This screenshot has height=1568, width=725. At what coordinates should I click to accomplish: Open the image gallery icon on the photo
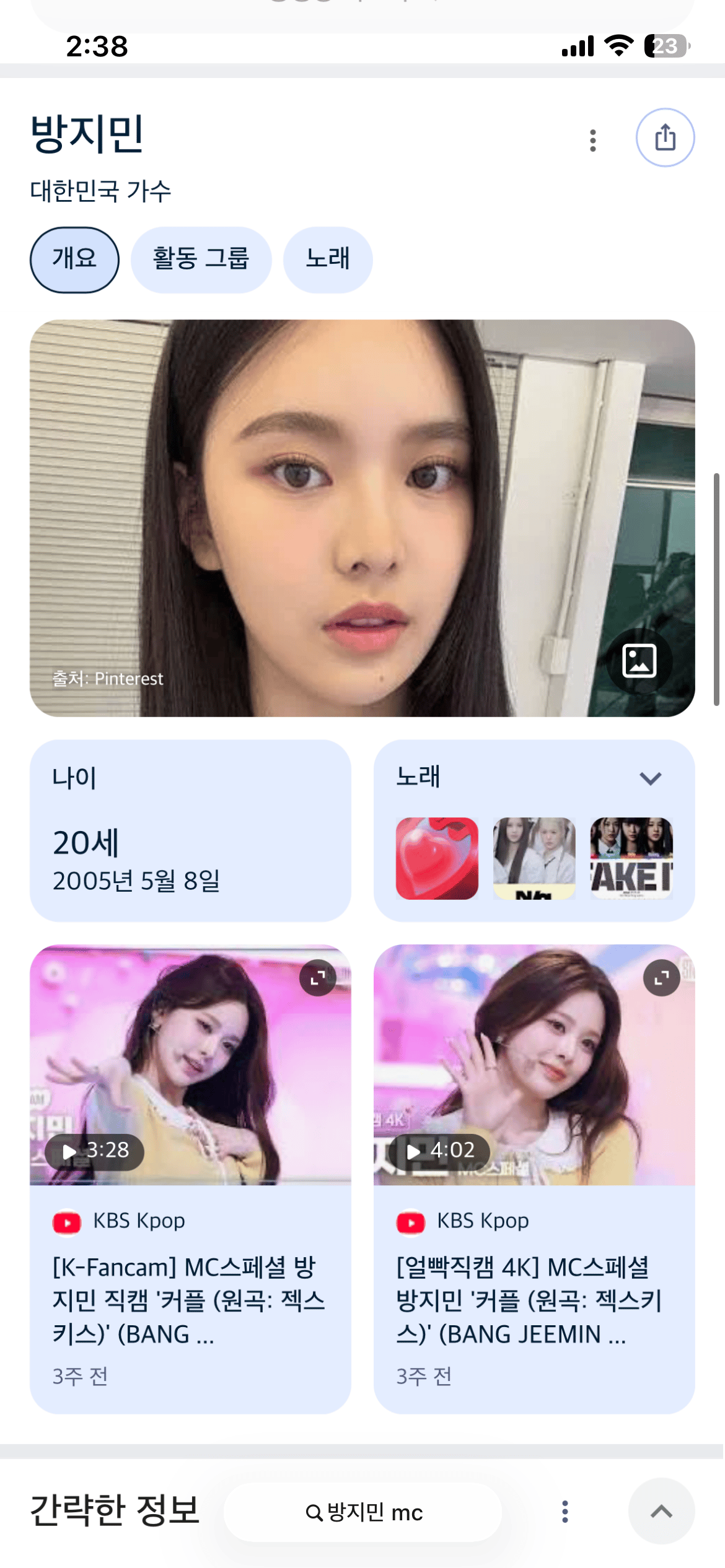[x=643, y=661]
